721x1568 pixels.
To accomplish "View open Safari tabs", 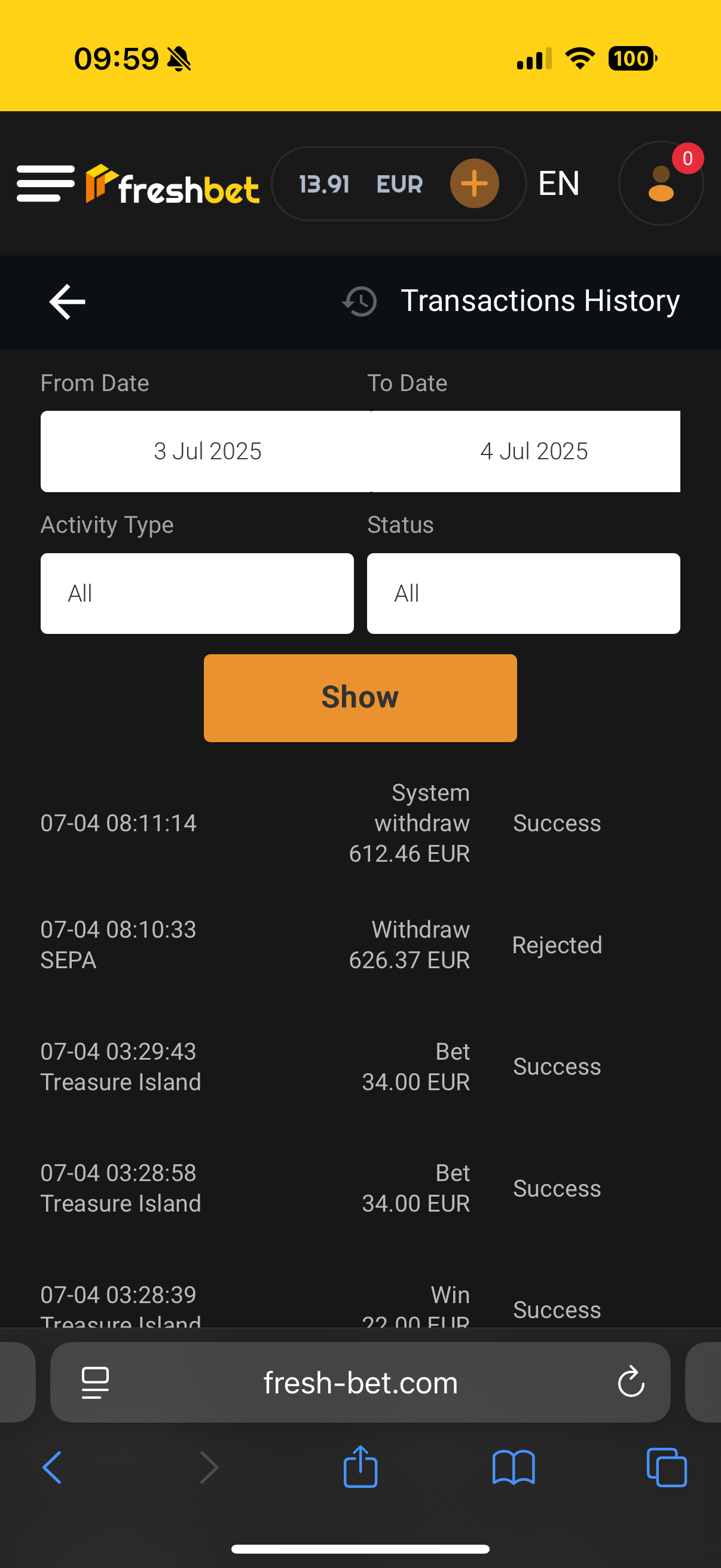I will [666, 1468].
